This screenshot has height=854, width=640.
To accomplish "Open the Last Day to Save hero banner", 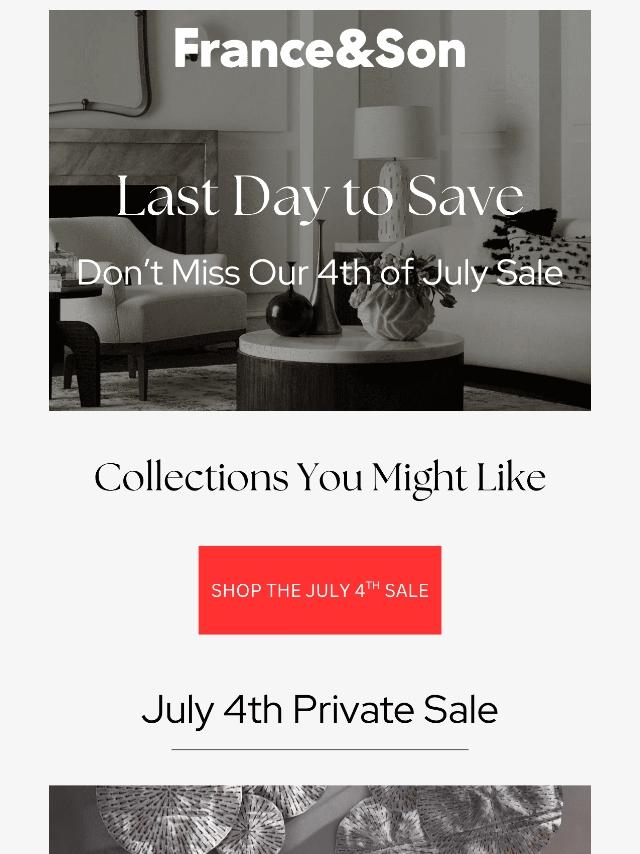I will tap(319, 230).
